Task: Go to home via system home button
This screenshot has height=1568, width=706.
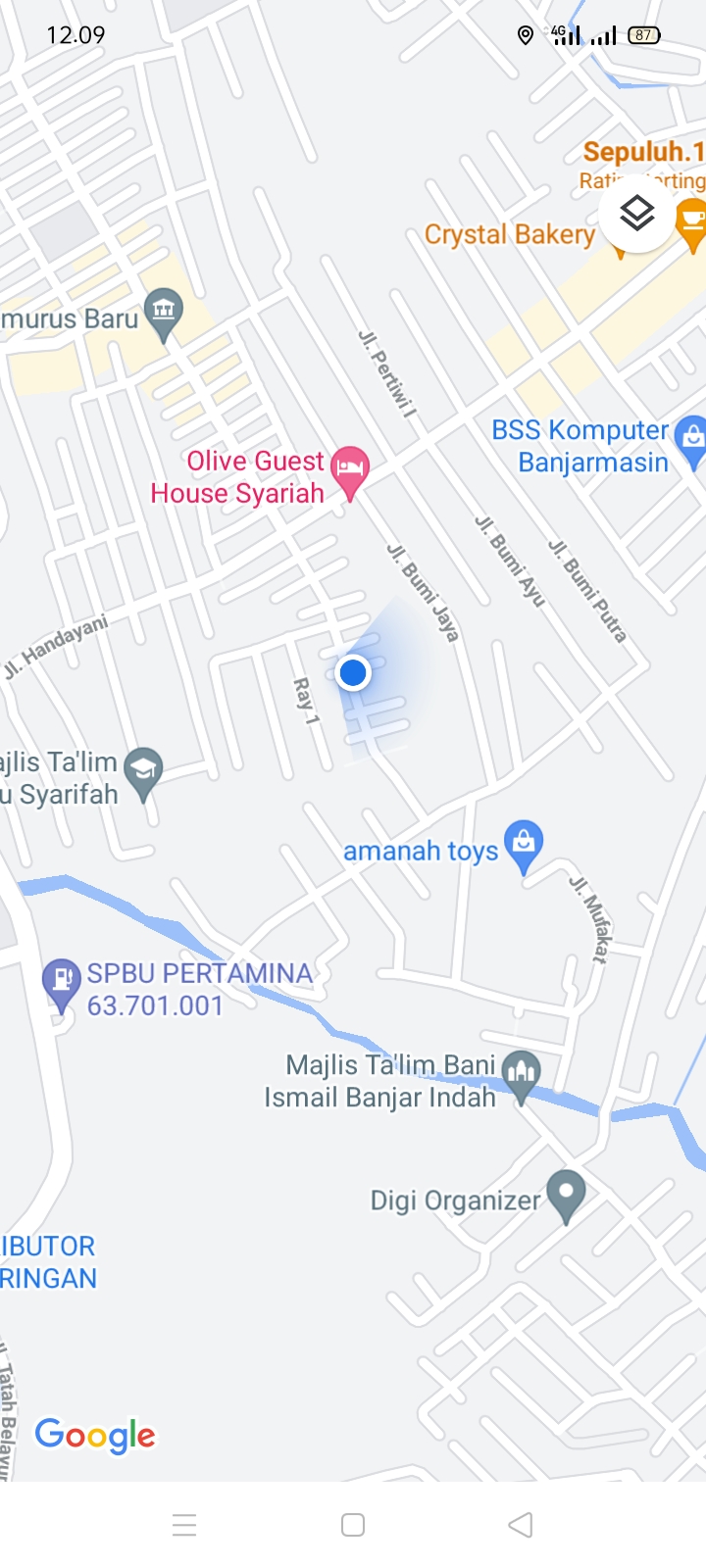Action: (x=353, y=1525)
